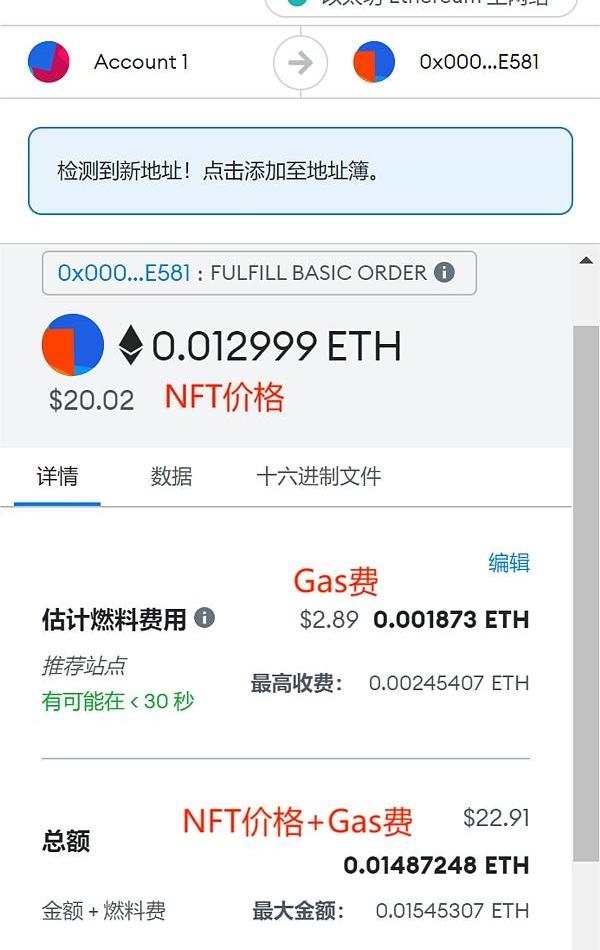Switch to the 数据 tab
The width and height of the screenshot is (600, 950).
[x=171, y=476]
